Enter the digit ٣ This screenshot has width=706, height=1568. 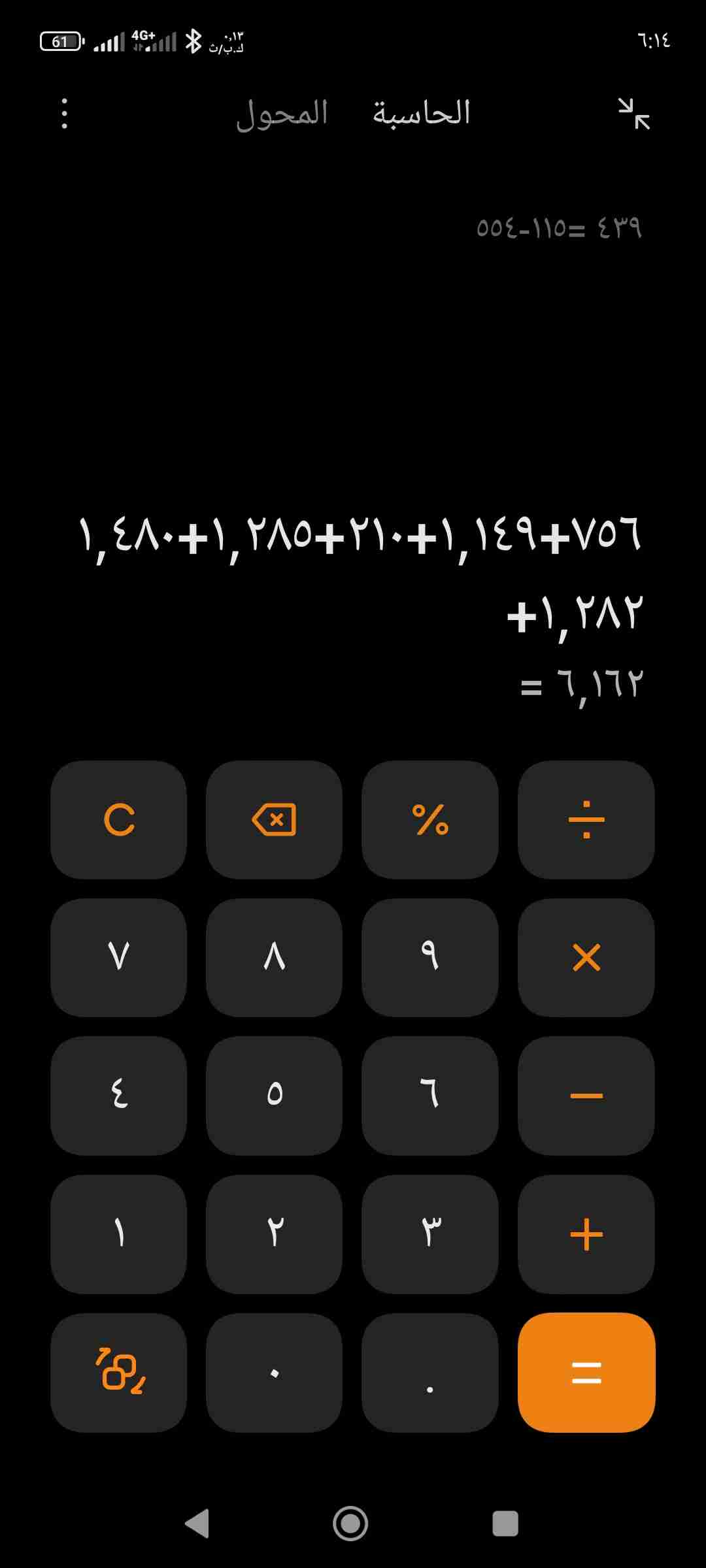tap(430, 1233)
